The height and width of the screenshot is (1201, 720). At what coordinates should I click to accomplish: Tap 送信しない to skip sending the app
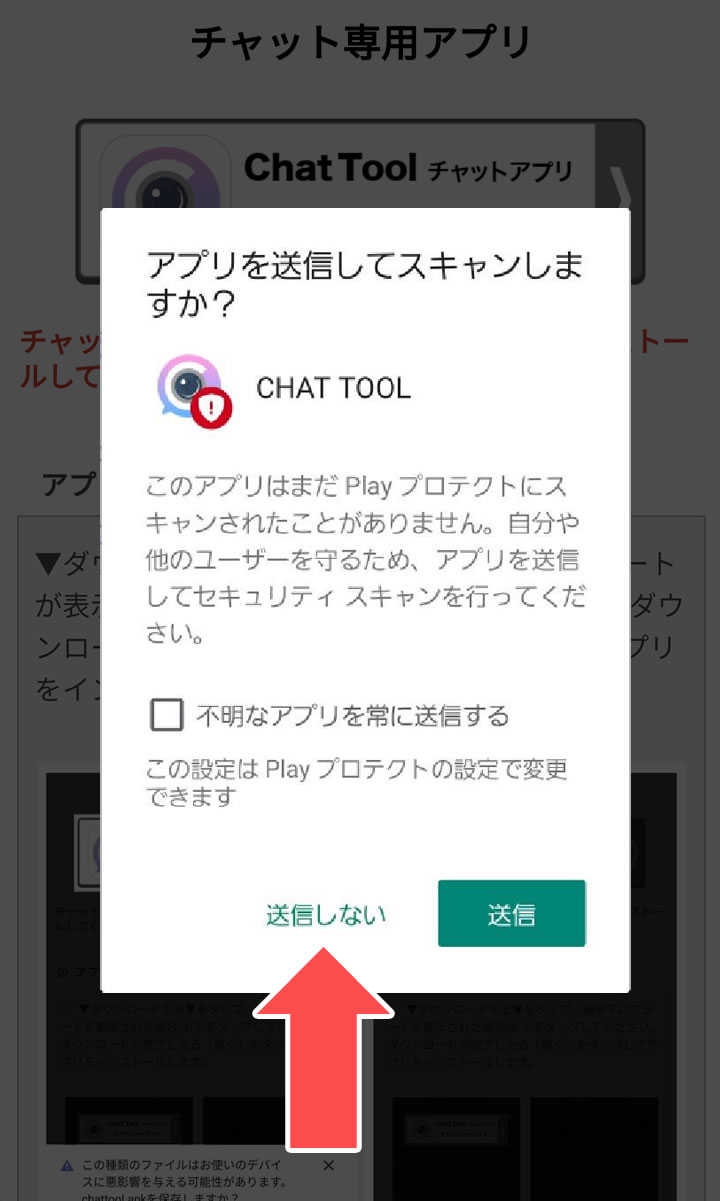[326, 914]
